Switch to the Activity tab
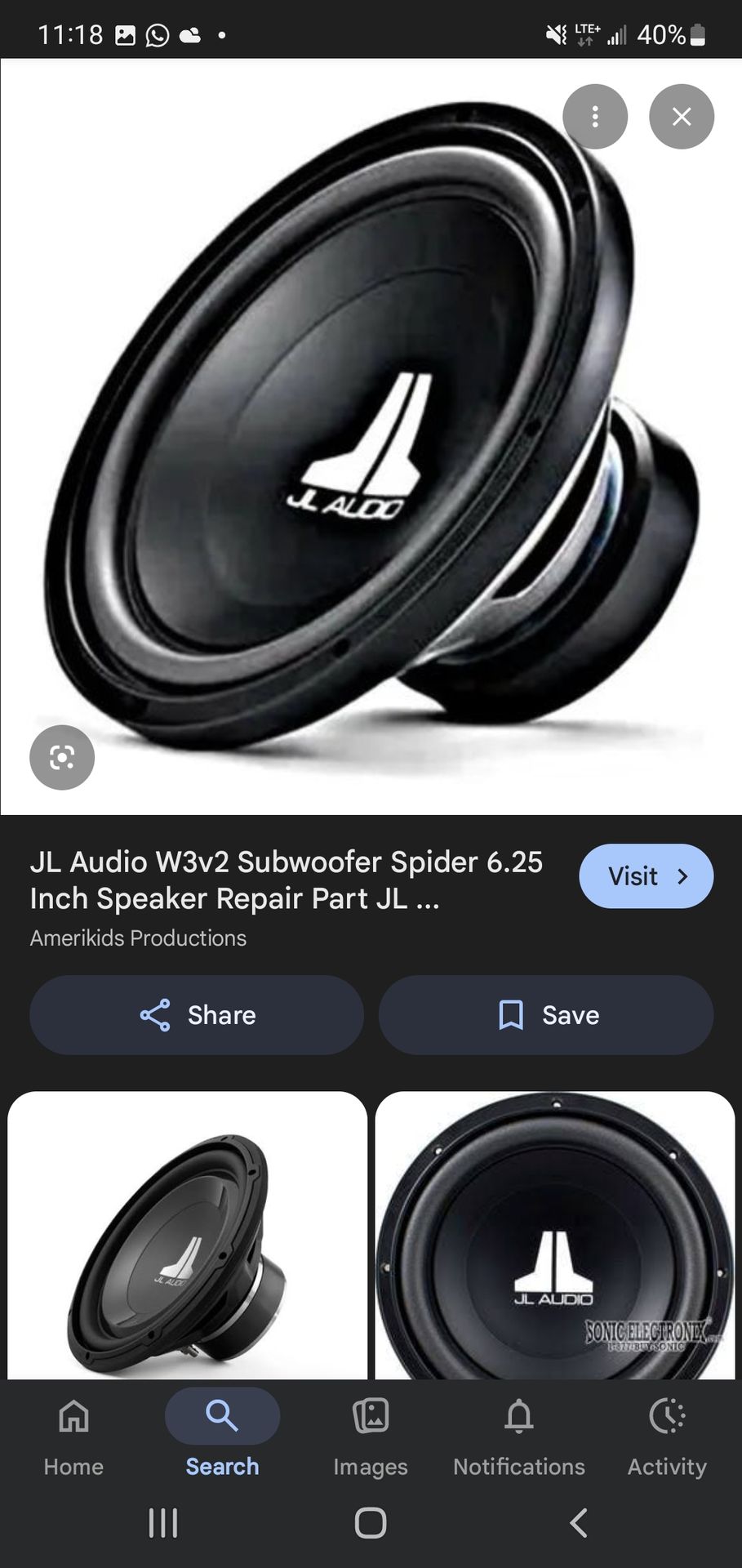Image resolution: width=742 pixels, height=1568 pixels. 667,1439
